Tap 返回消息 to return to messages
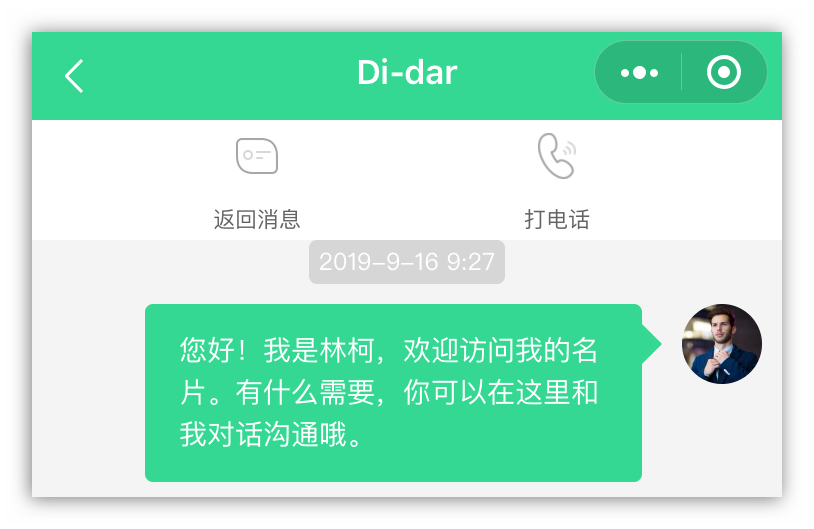The image size is (814, 529). tap(257, 182)
